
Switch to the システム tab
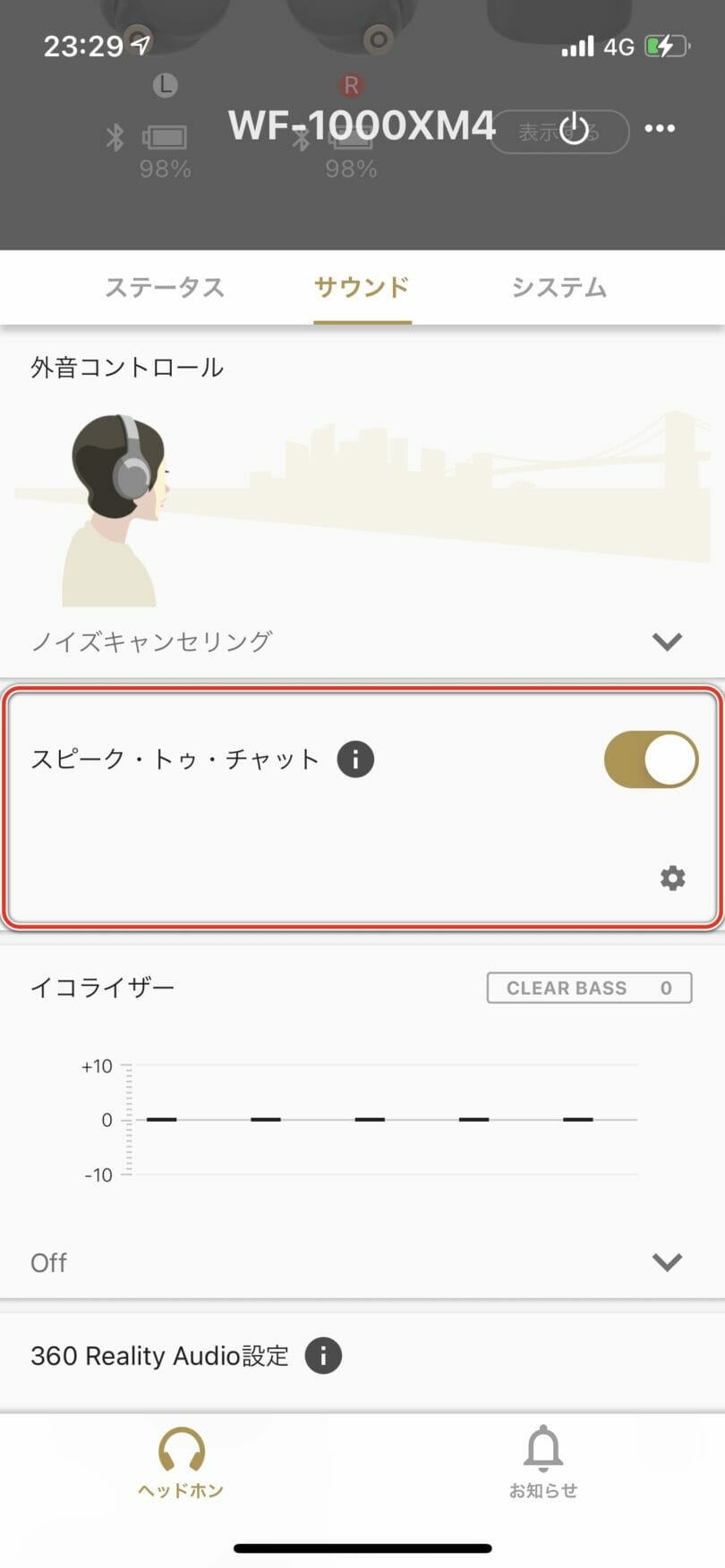(559, 287)
